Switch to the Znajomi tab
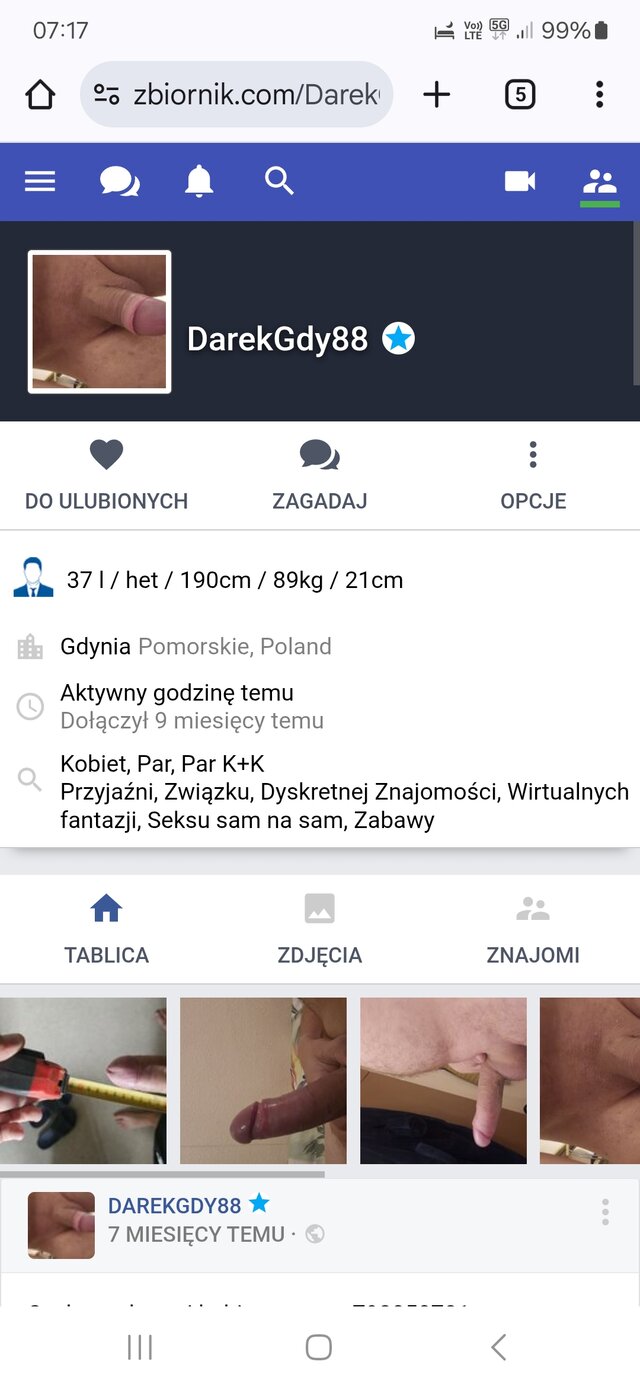Image resolution: width=640 pixels, height=1387 pixels. point(533,929)
